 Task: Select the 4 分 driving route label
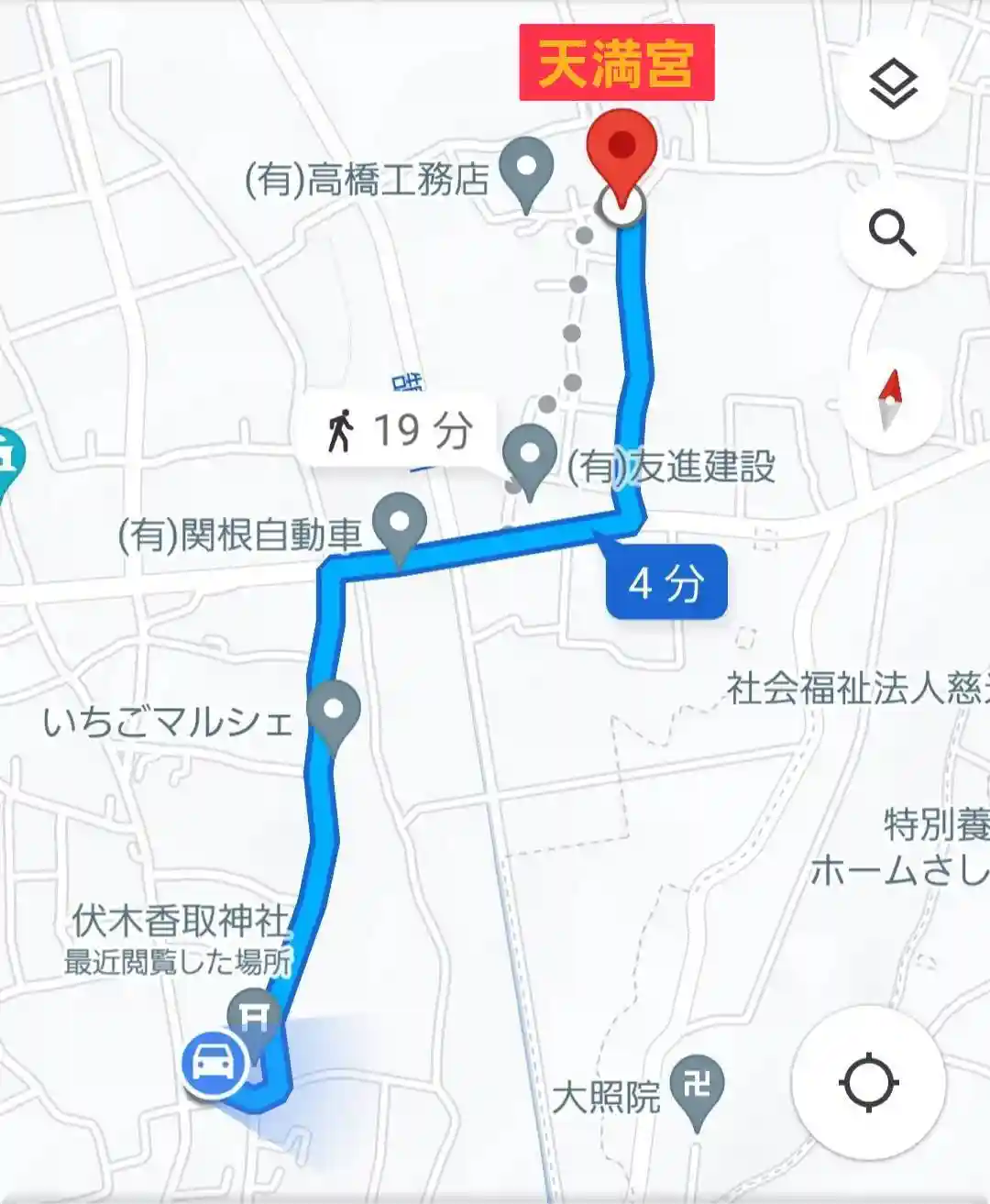[x=666, y=582]
